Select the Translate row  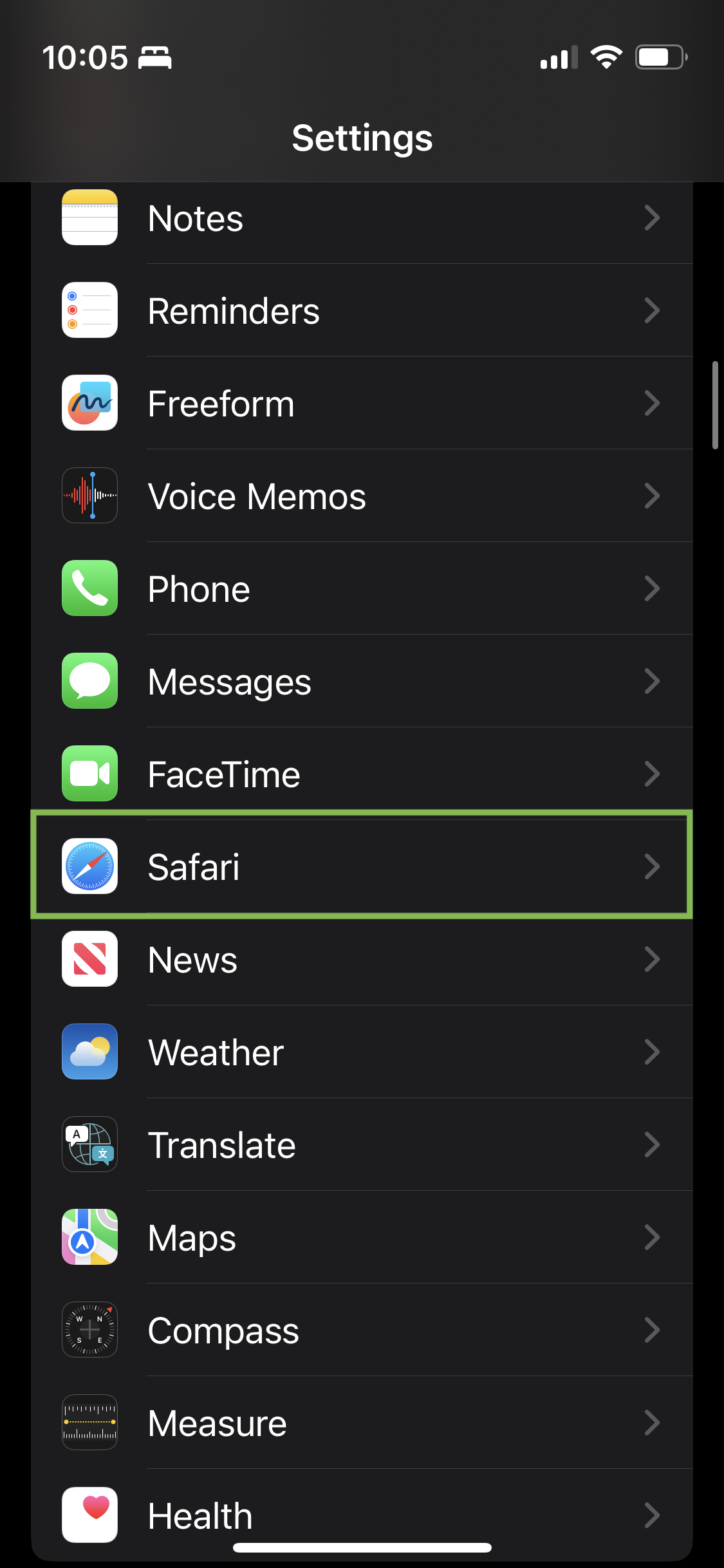(x=360, y=1146)
